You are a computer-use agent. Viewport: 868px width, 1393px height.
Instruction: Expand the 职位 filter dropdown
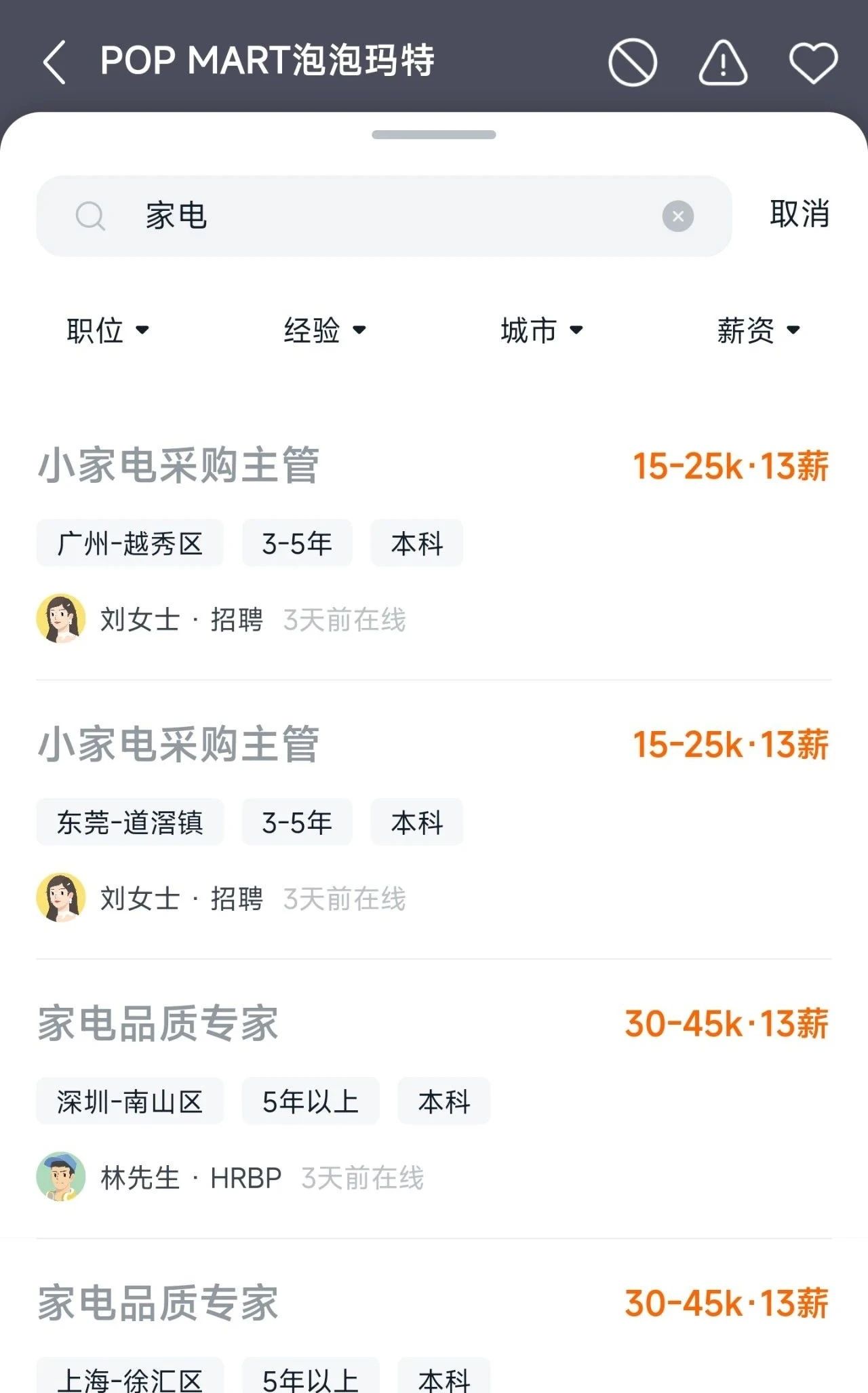click(x=107, y=330)
